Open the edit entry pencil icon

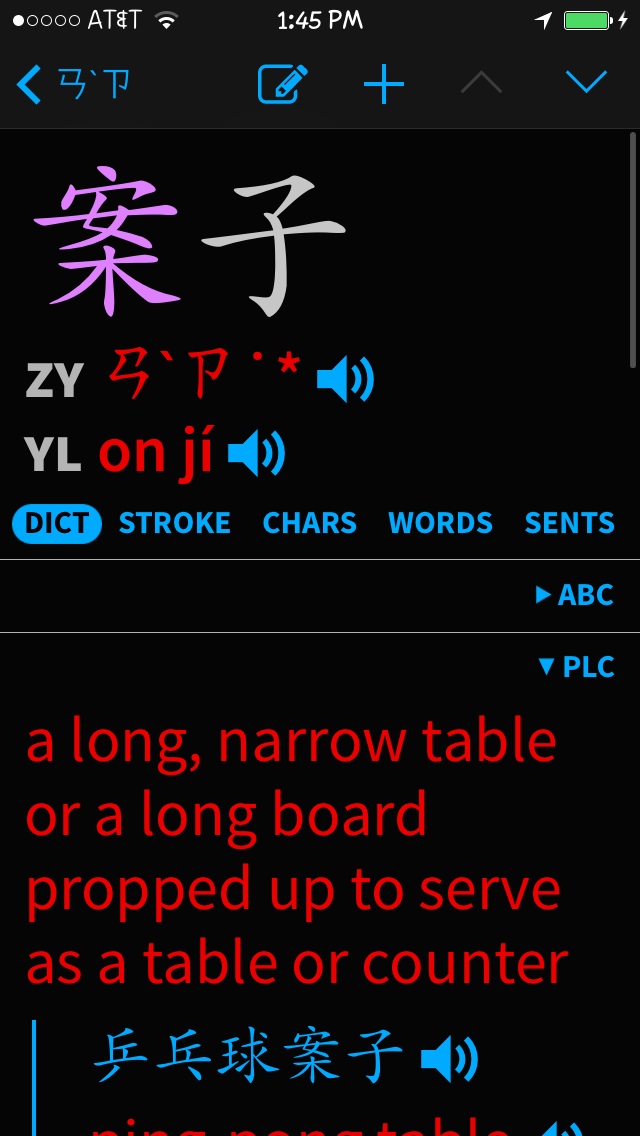click(283, 84)
